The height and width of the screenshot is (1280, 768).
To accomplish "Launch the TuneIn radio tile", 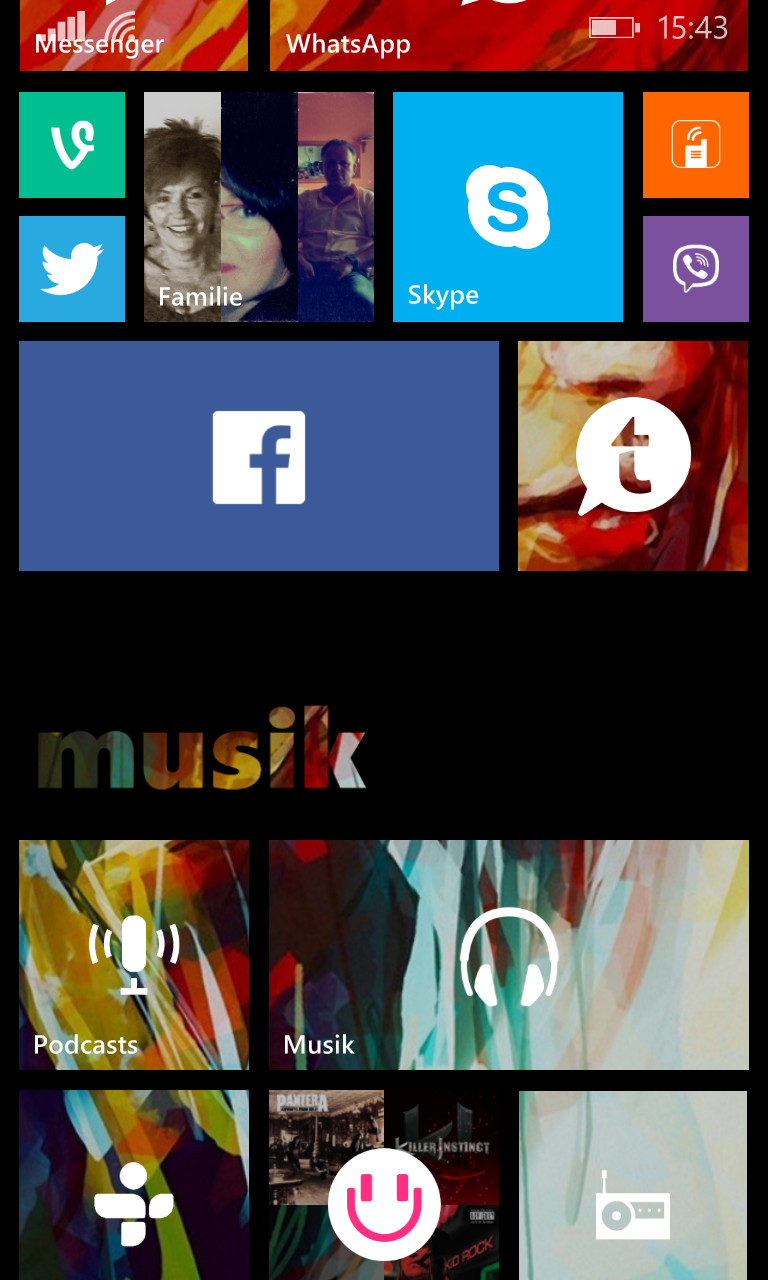I will click(134, 1190).
